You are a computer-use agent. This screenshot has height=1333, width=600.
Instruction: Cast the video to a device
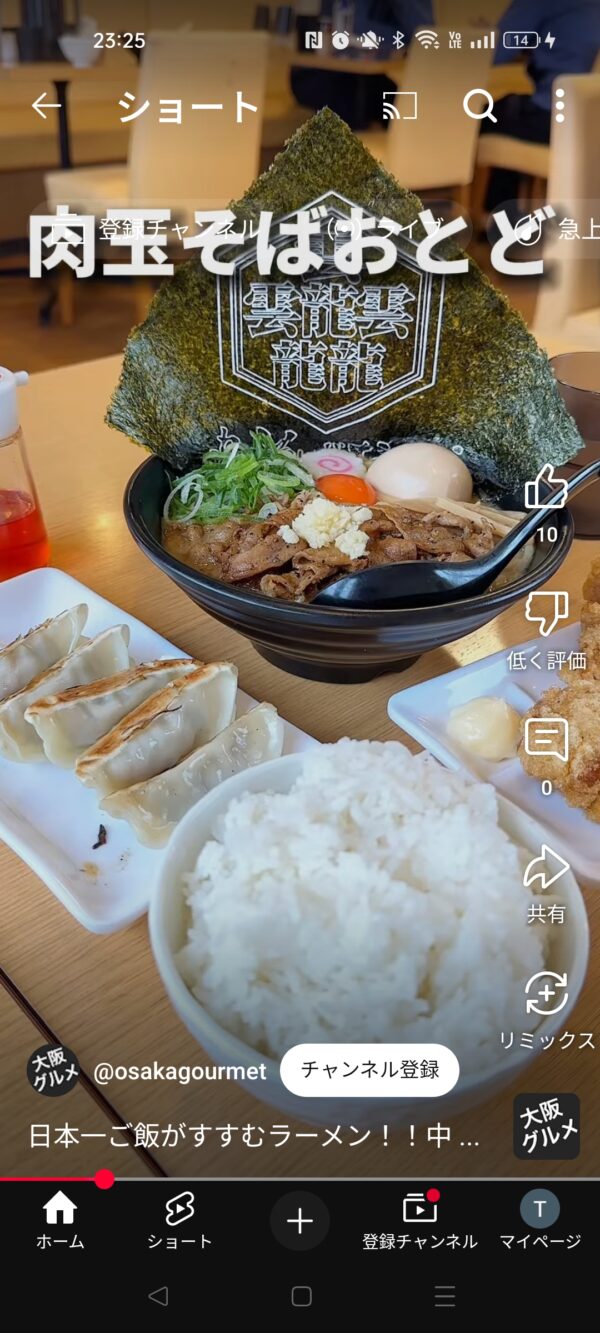pyautogui.click(x=400, y=105)
